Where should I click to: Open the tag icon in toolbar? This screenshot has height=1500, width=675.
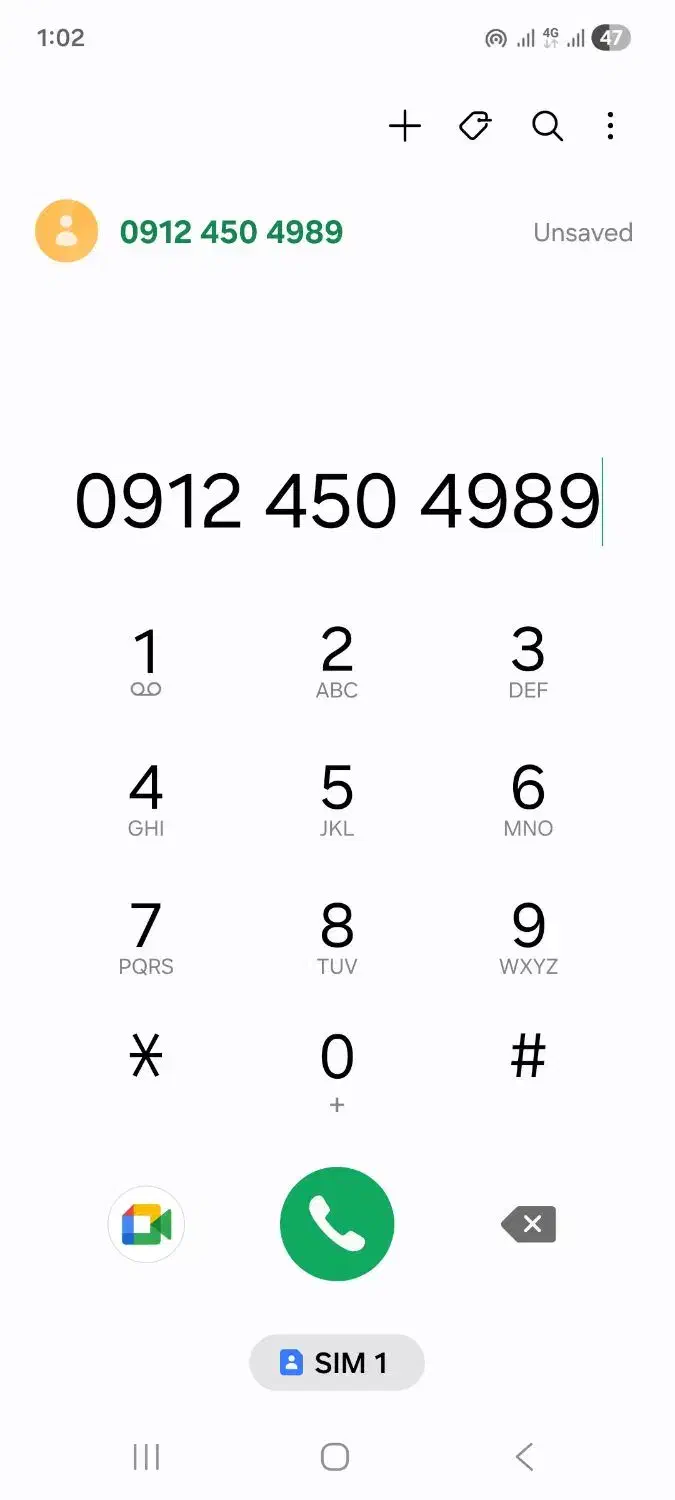click(x=475, y=127)
